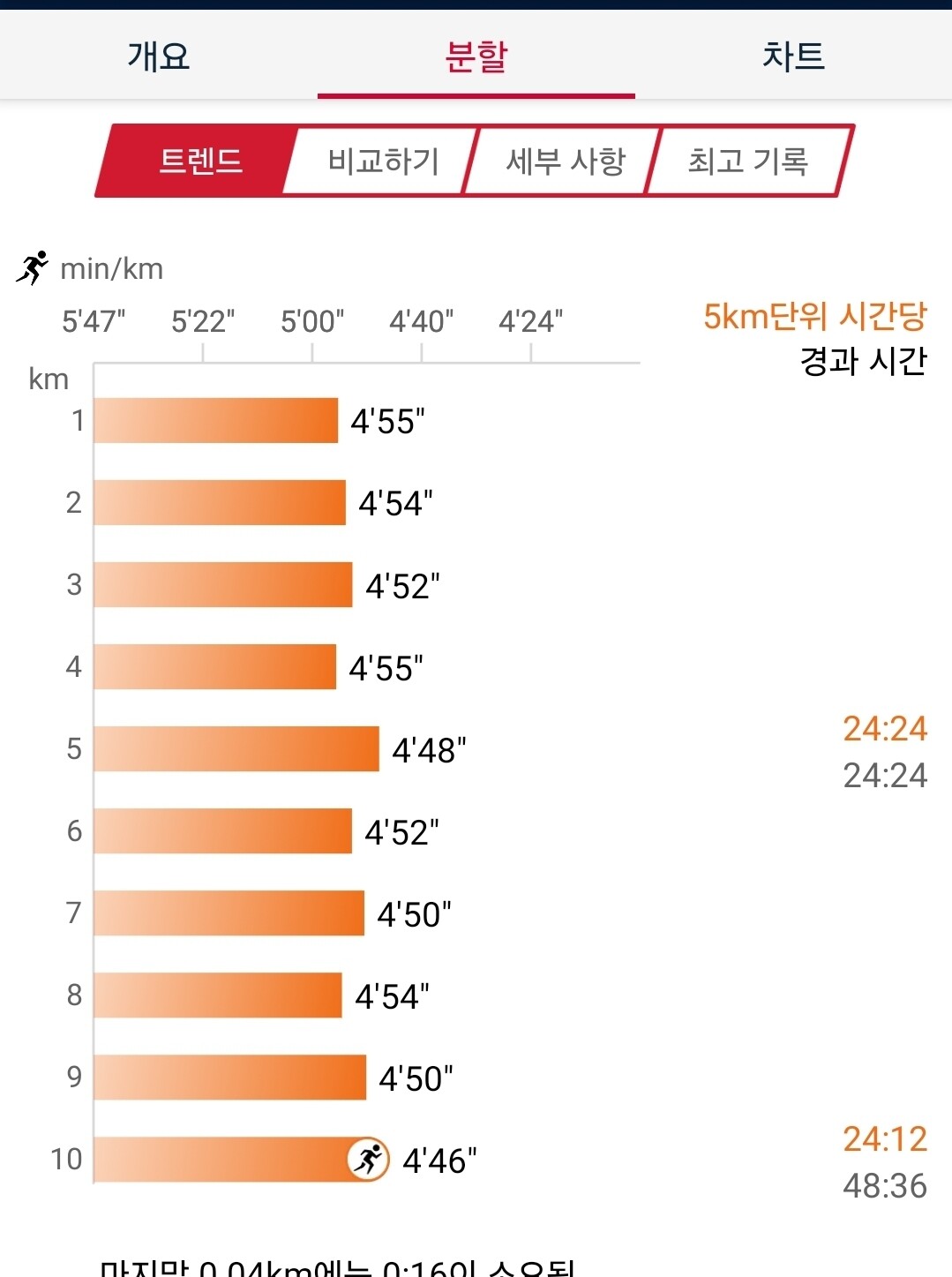Select the 트렌드 segment
This screenshot has height=1277, width=952.
[200, 161]
